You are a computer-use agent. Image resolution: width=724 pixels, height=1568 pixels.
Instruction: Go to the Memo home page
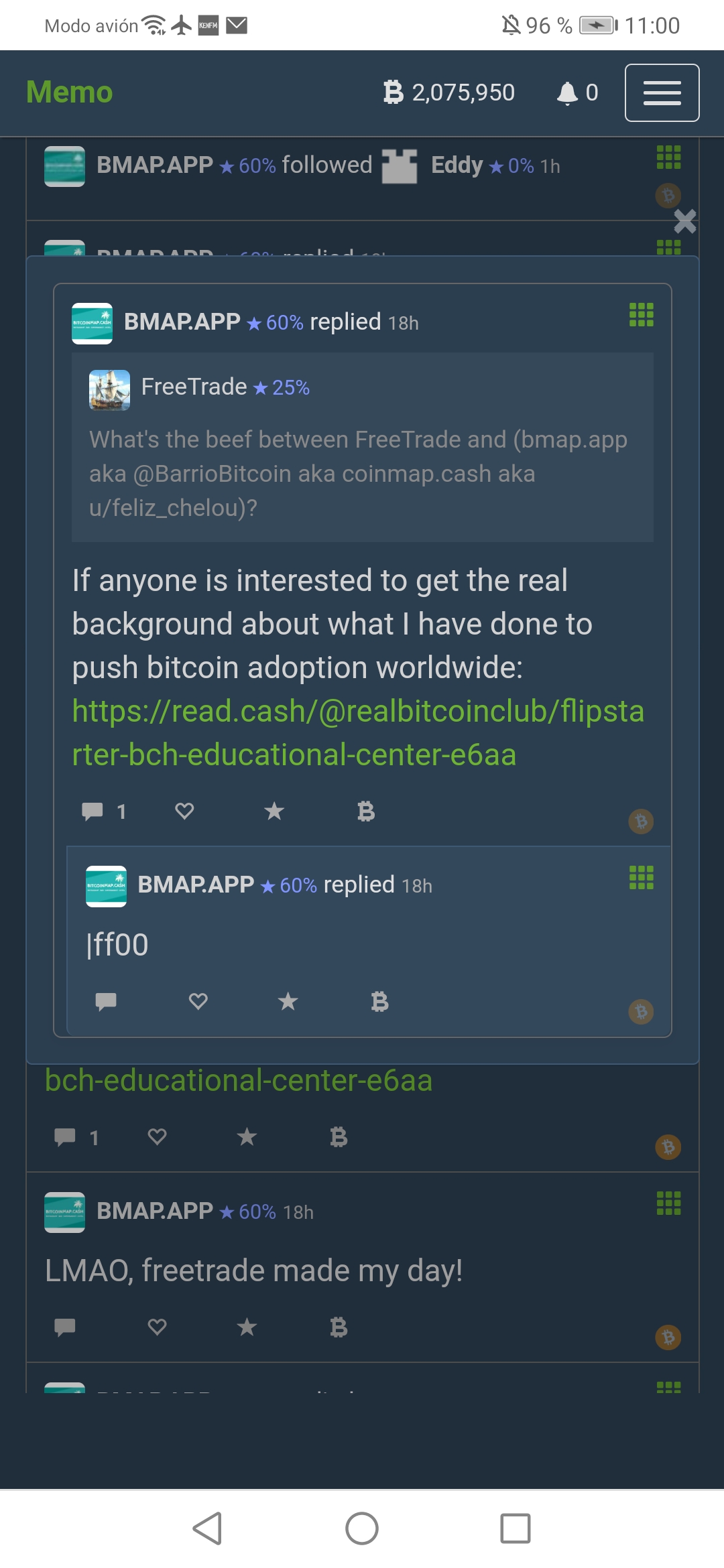[69, 92]
